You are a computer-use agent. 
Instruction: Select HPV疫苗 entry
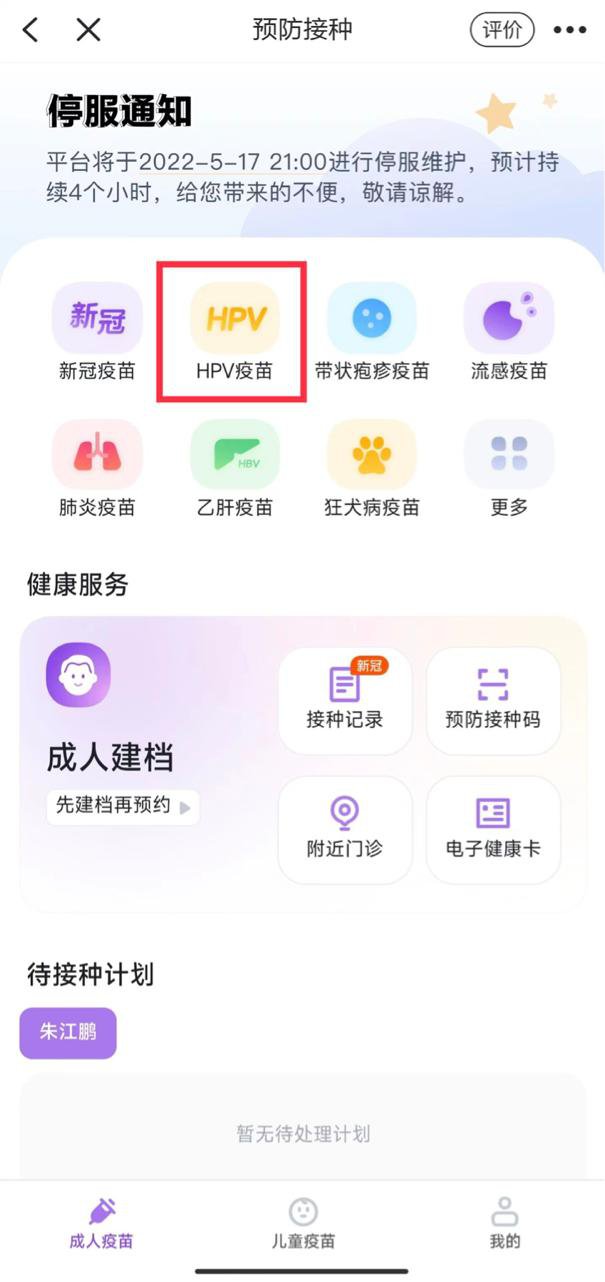(234, 333)
